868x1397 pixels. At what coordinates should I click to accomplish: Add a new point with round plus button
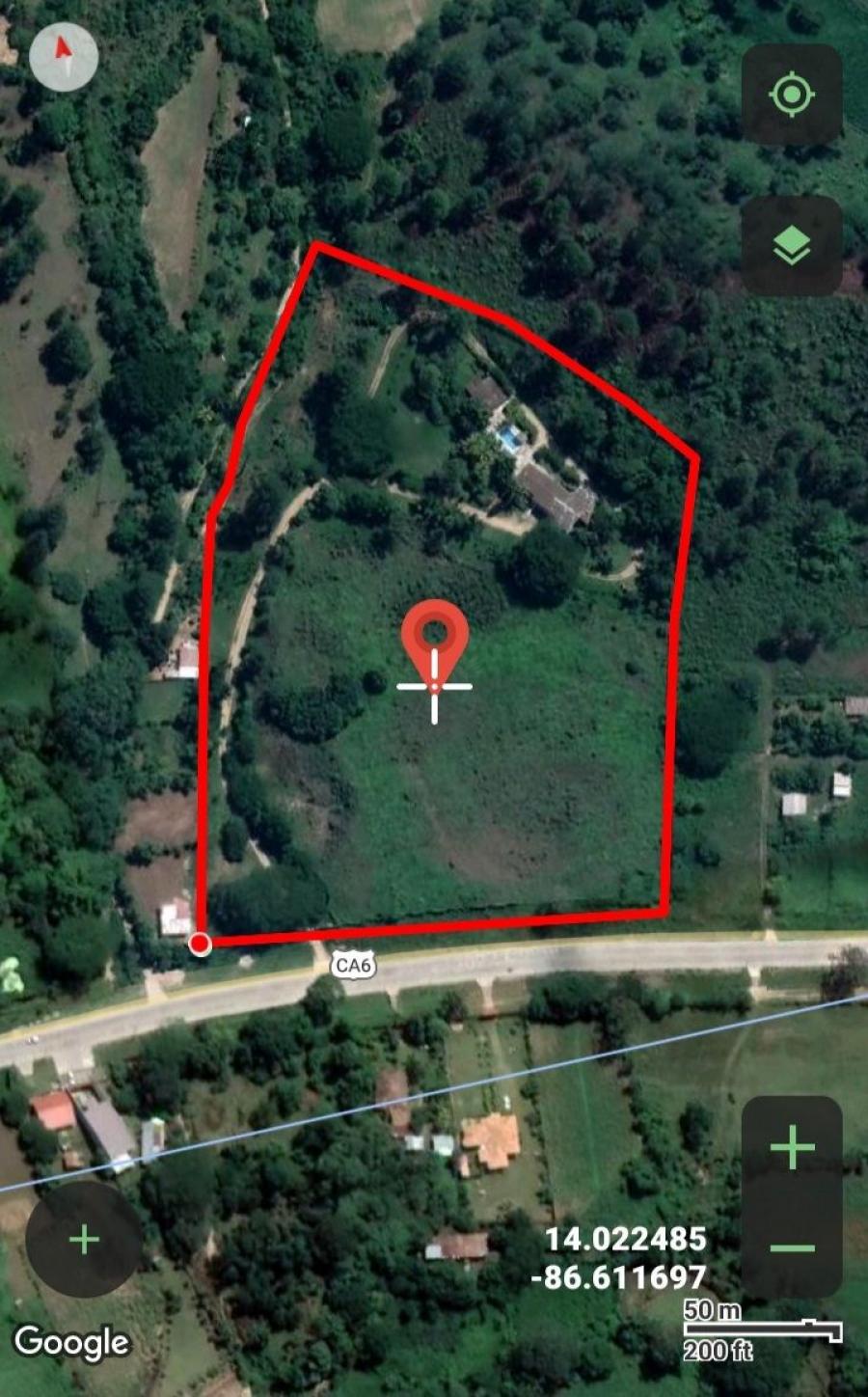[84, 1240]
